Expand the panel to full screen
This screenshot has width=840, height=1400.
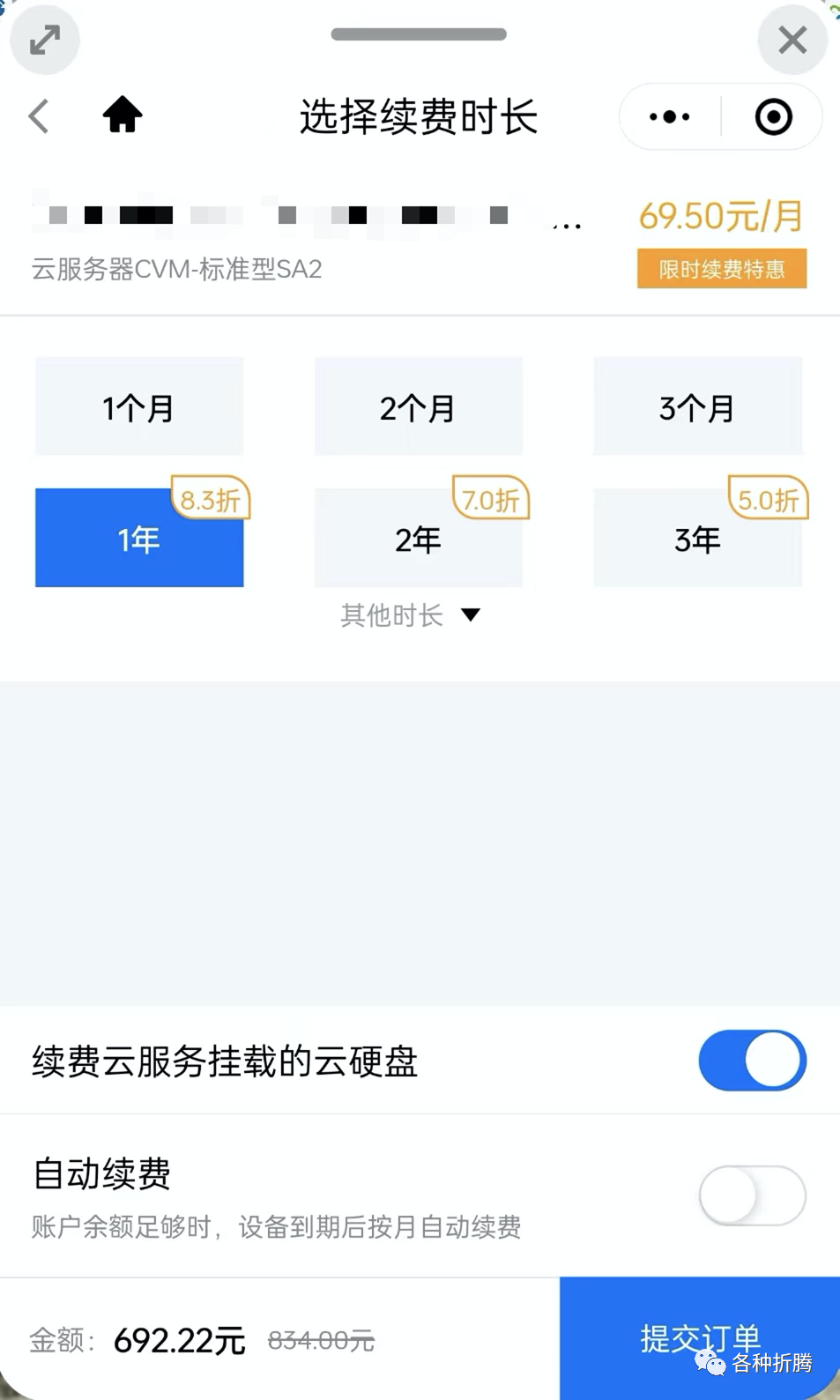pyautogui.click(x=45, y=40)
